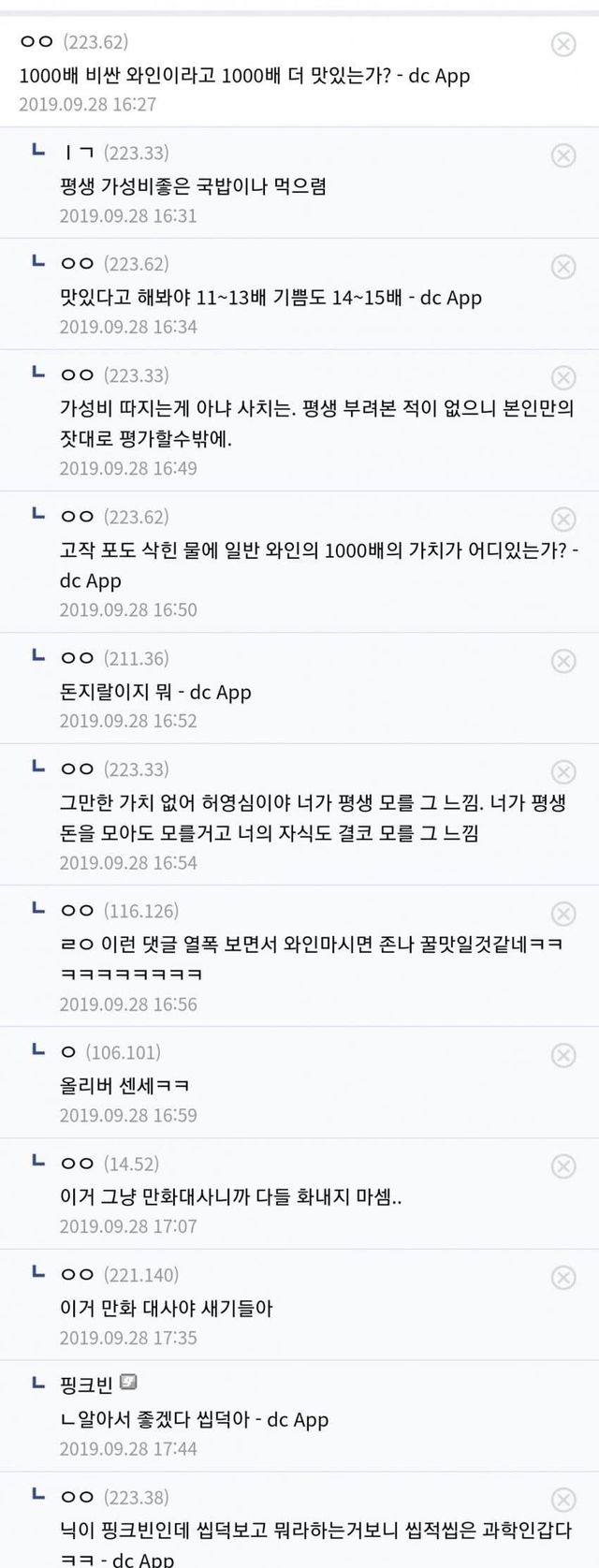Tap the X on the 허영심이야 reply
The image size is (599, 1568).
click(563, 772)
